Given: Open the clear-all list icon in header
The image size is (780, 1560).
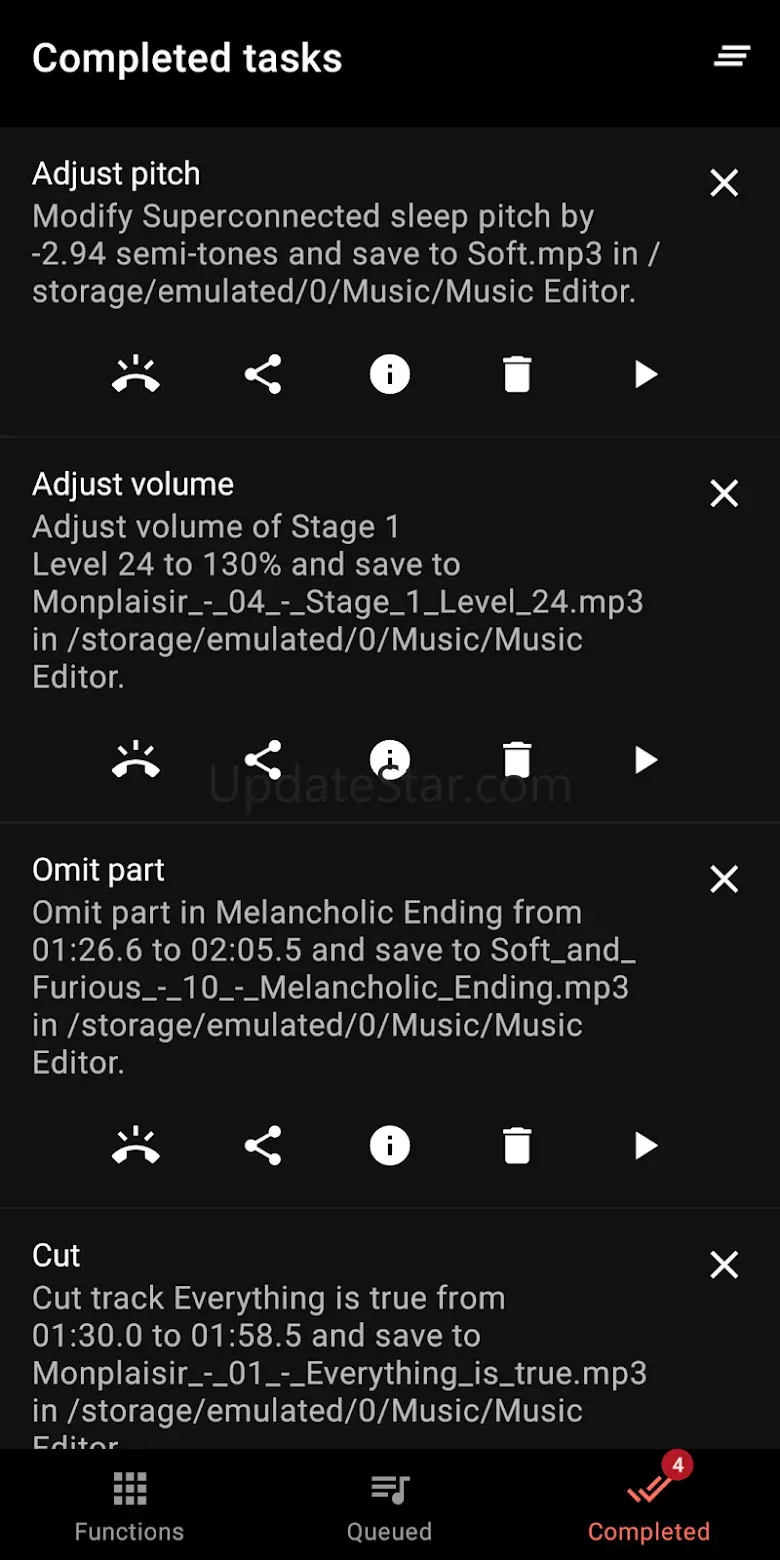Looking at the screenshot, I should point(731,57).
